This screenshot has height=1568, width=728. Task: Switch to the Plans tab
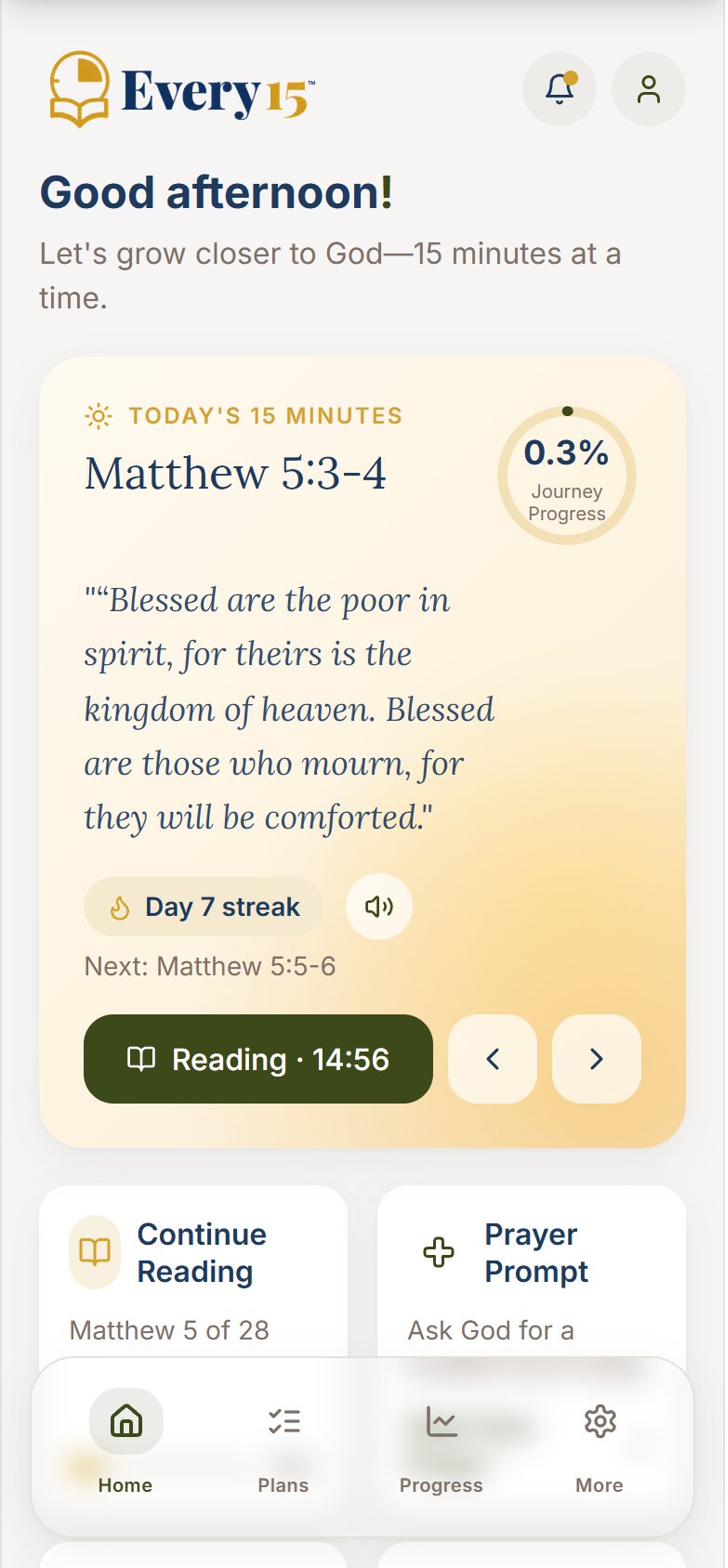(284, 1442)
